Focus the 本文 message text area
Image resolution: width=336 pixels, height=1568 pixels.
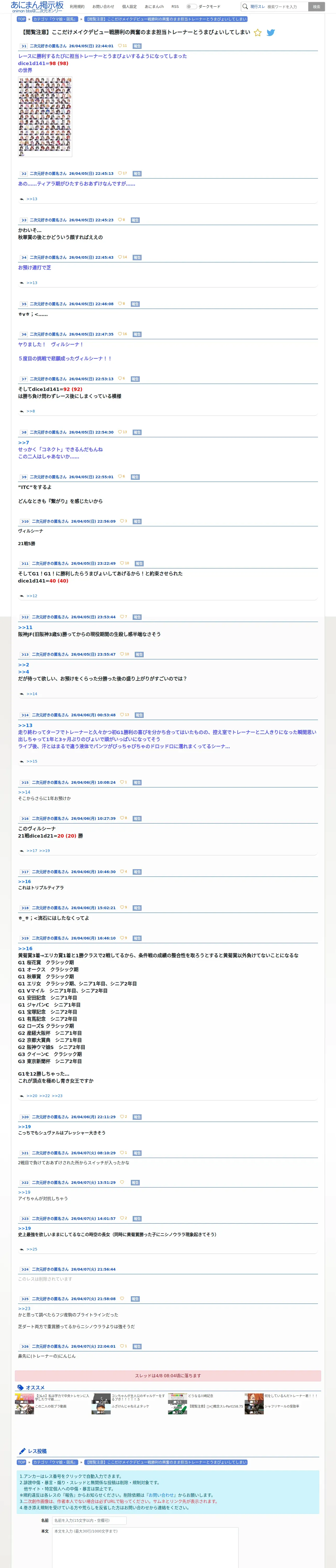coord(145,1548)
